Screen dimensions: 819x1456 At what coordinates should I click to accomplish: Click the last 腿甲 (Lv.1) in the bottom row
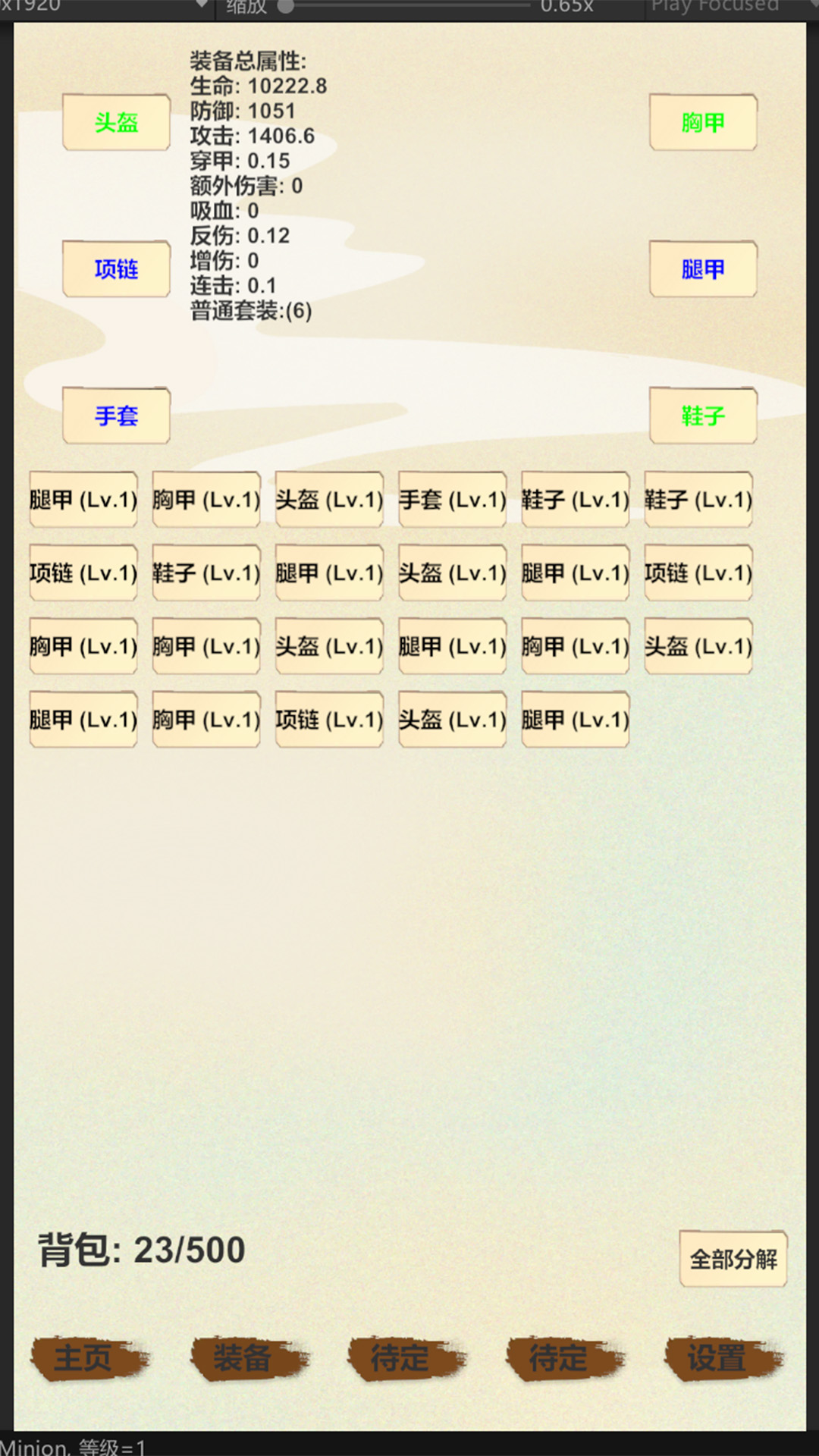point(575,721)
